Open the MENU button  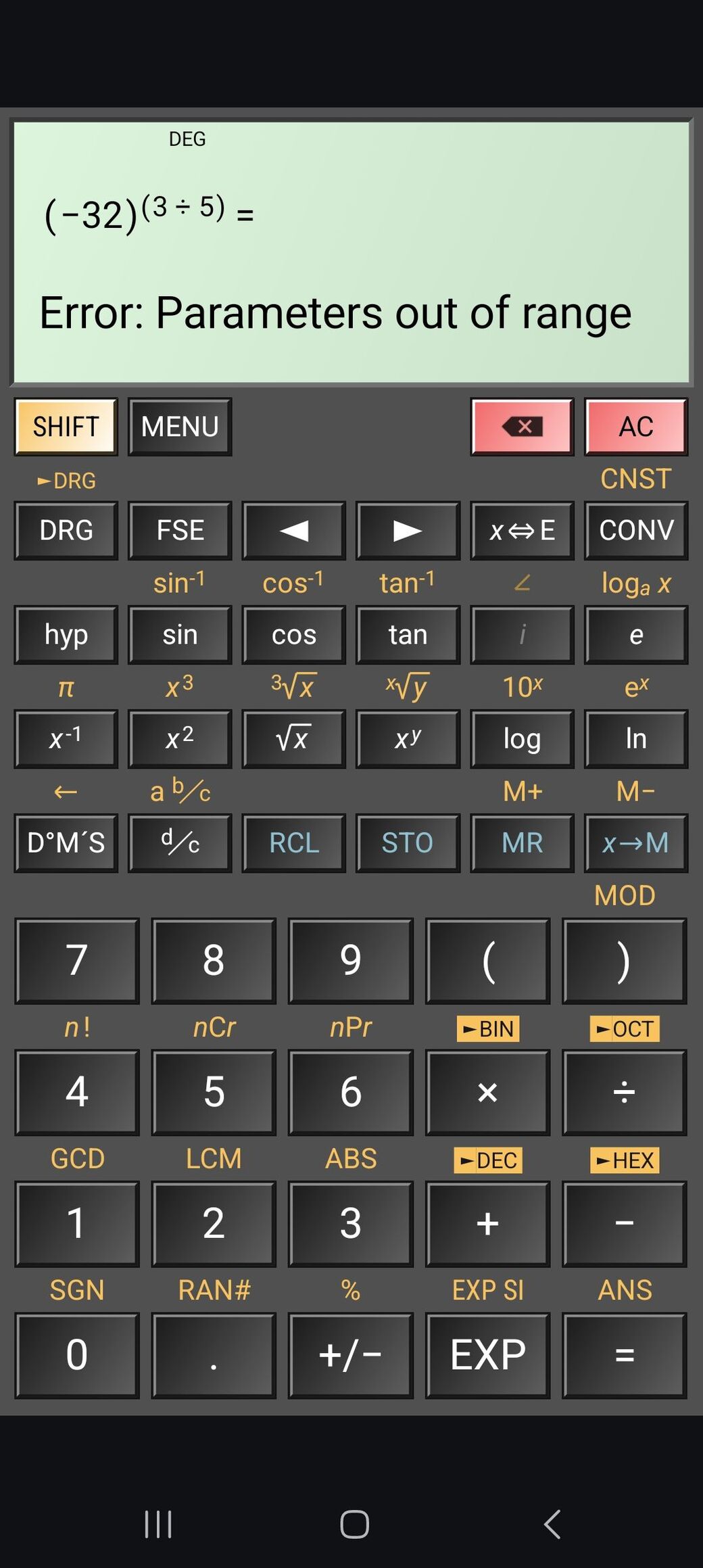(180, 427)
